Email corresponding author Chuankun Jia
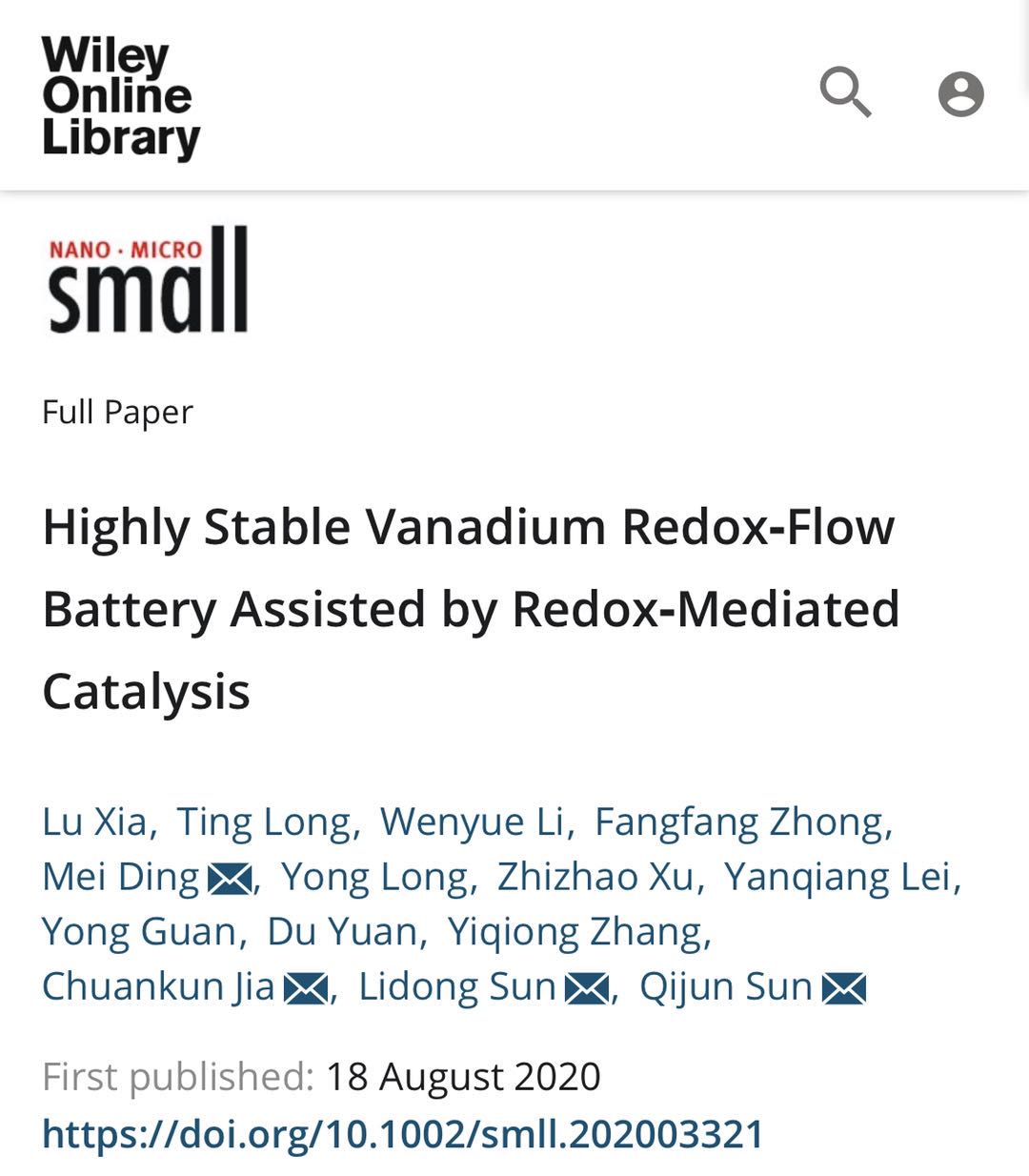 click(307, 988)
